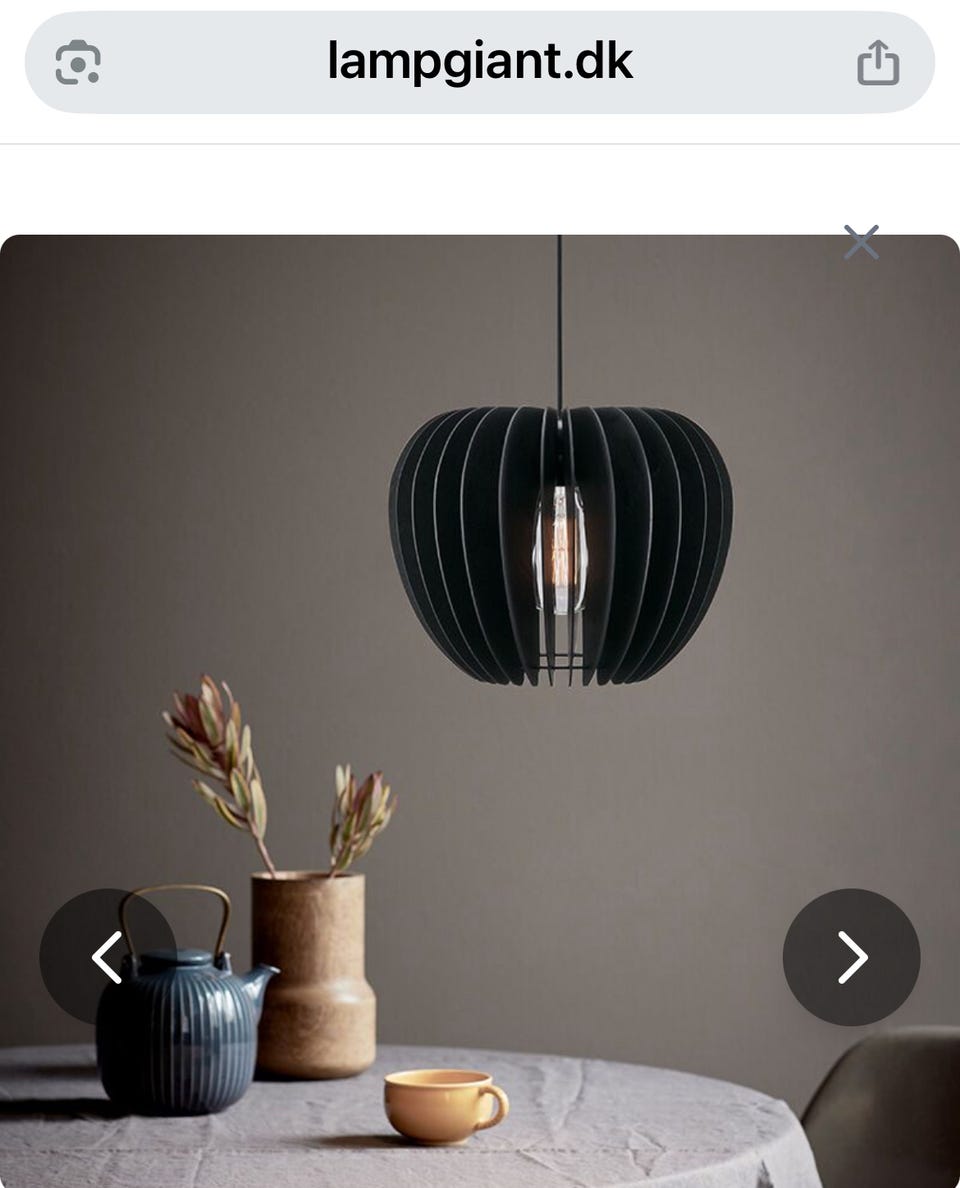
Task: Tap the share/export arrow icon
Action: pos(878,63)
